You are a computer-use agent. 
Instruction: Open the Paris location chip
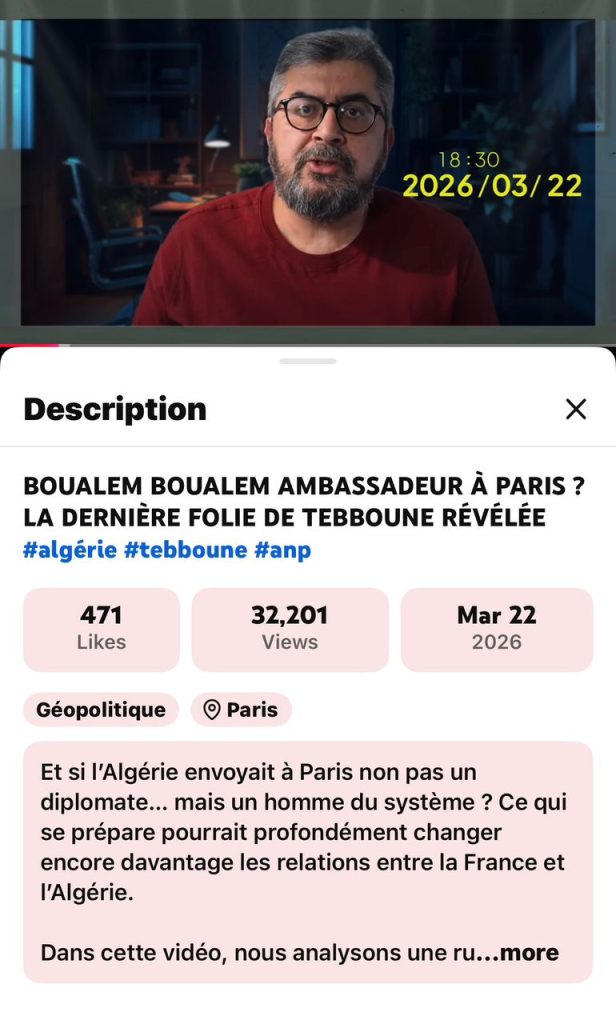point(241,710)
